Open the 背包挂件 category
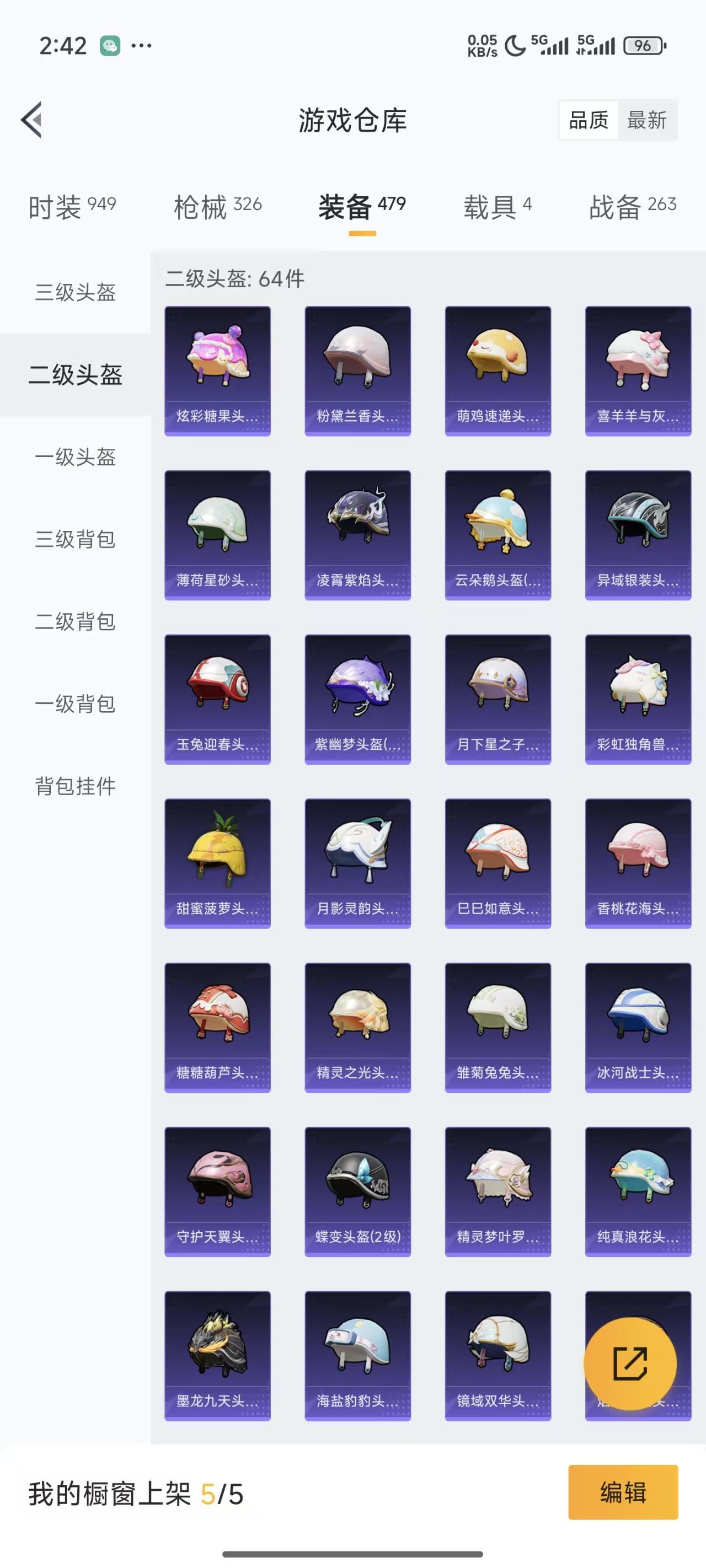Screen dimensions: 706x1568 74,786
